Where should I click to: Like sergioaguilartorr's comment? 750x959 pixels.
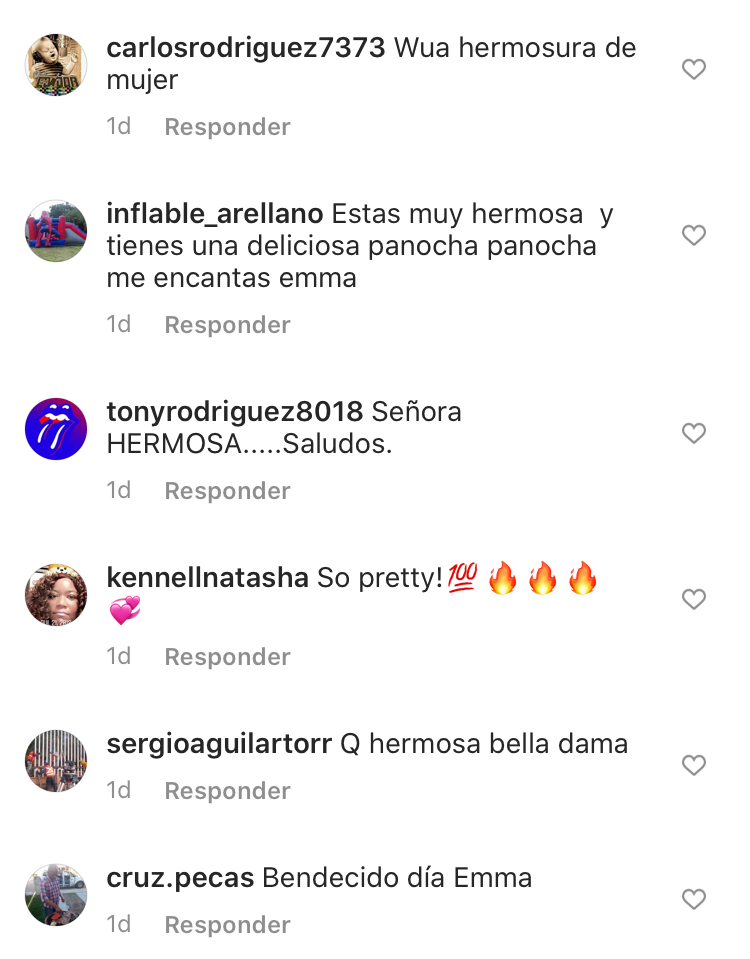[x=693, y=765]
